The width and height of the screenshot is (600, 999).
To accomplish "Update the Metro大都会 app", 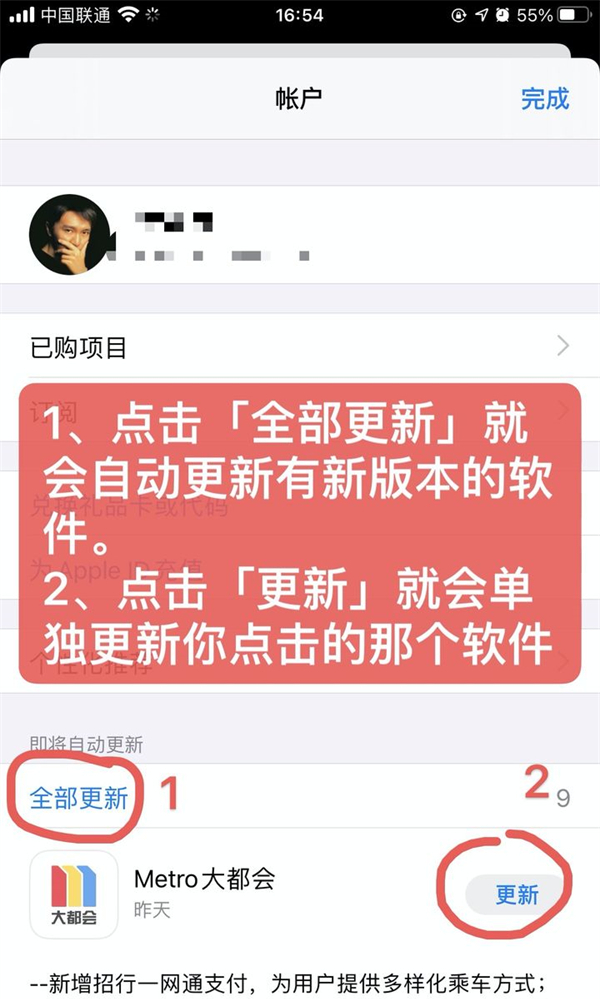I will [516, 895].
